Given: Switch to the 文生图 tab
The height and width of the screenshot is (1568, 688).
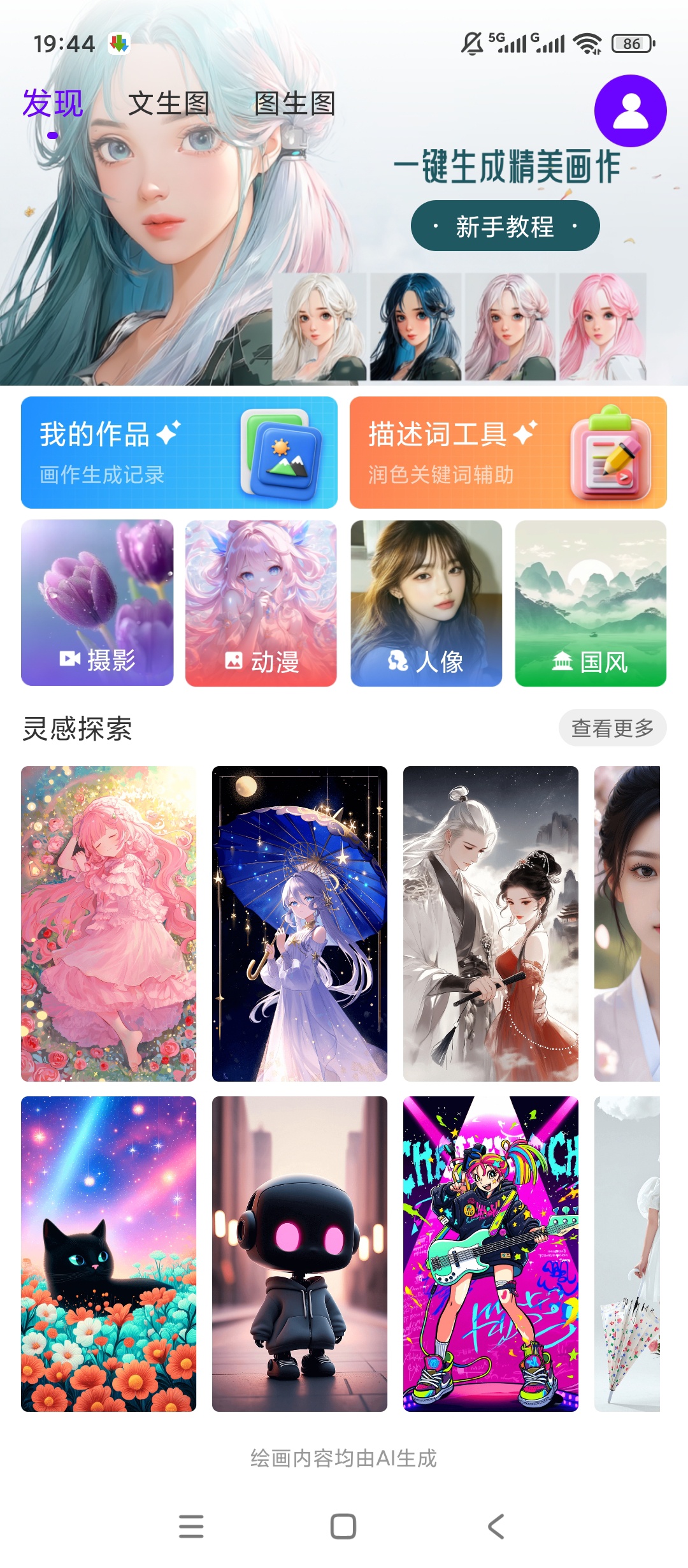Looking at the screenshot, I should pos(168,103).
